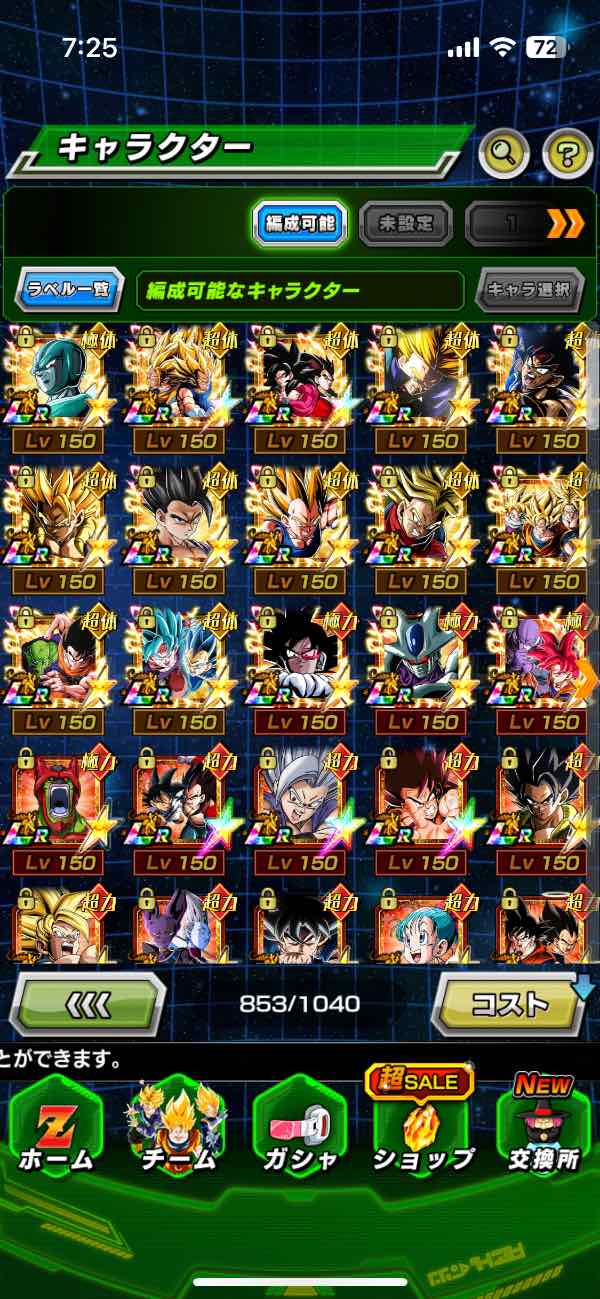Select the 編成可能 filter button

coord(299,223)
